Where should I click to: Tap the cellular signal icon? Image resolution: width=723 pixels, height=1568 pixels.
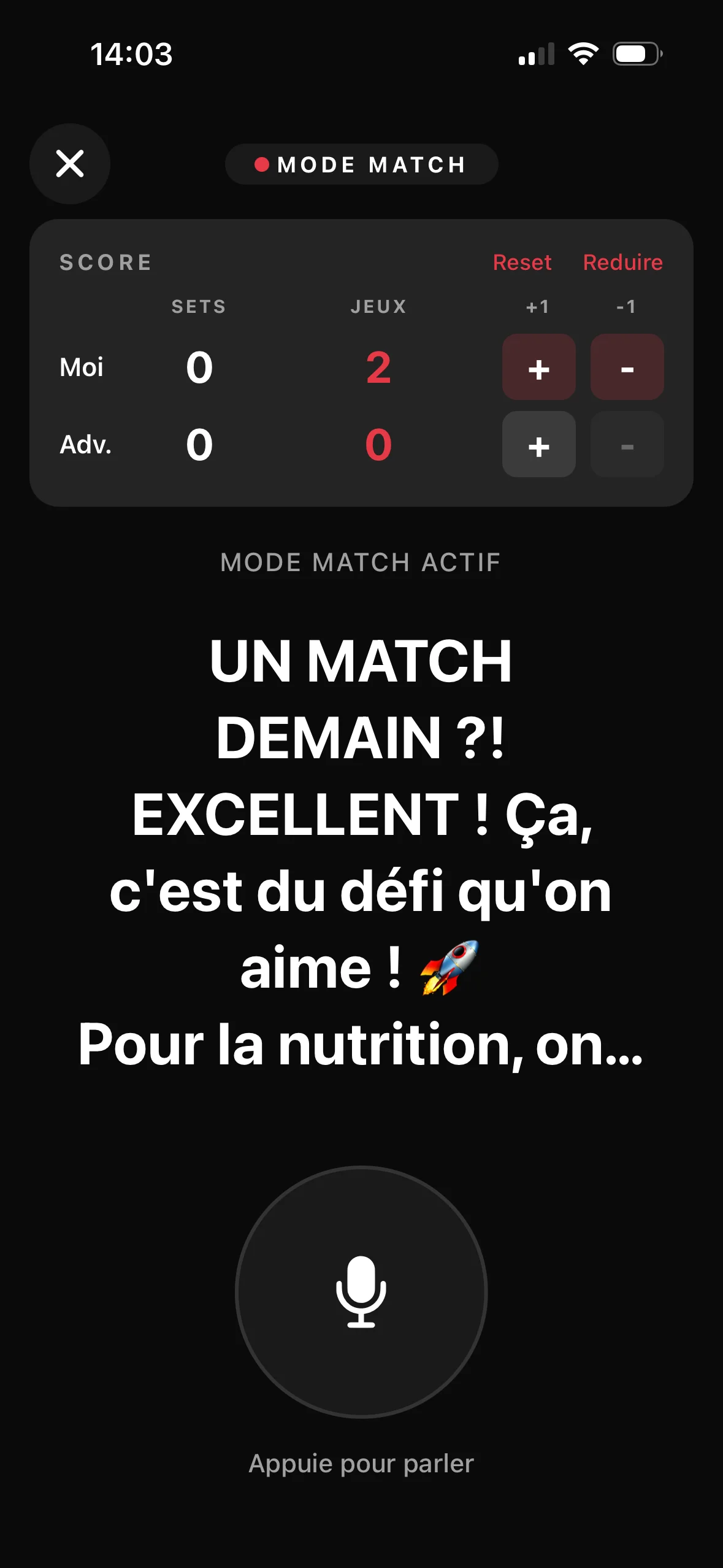click(537, 55)
